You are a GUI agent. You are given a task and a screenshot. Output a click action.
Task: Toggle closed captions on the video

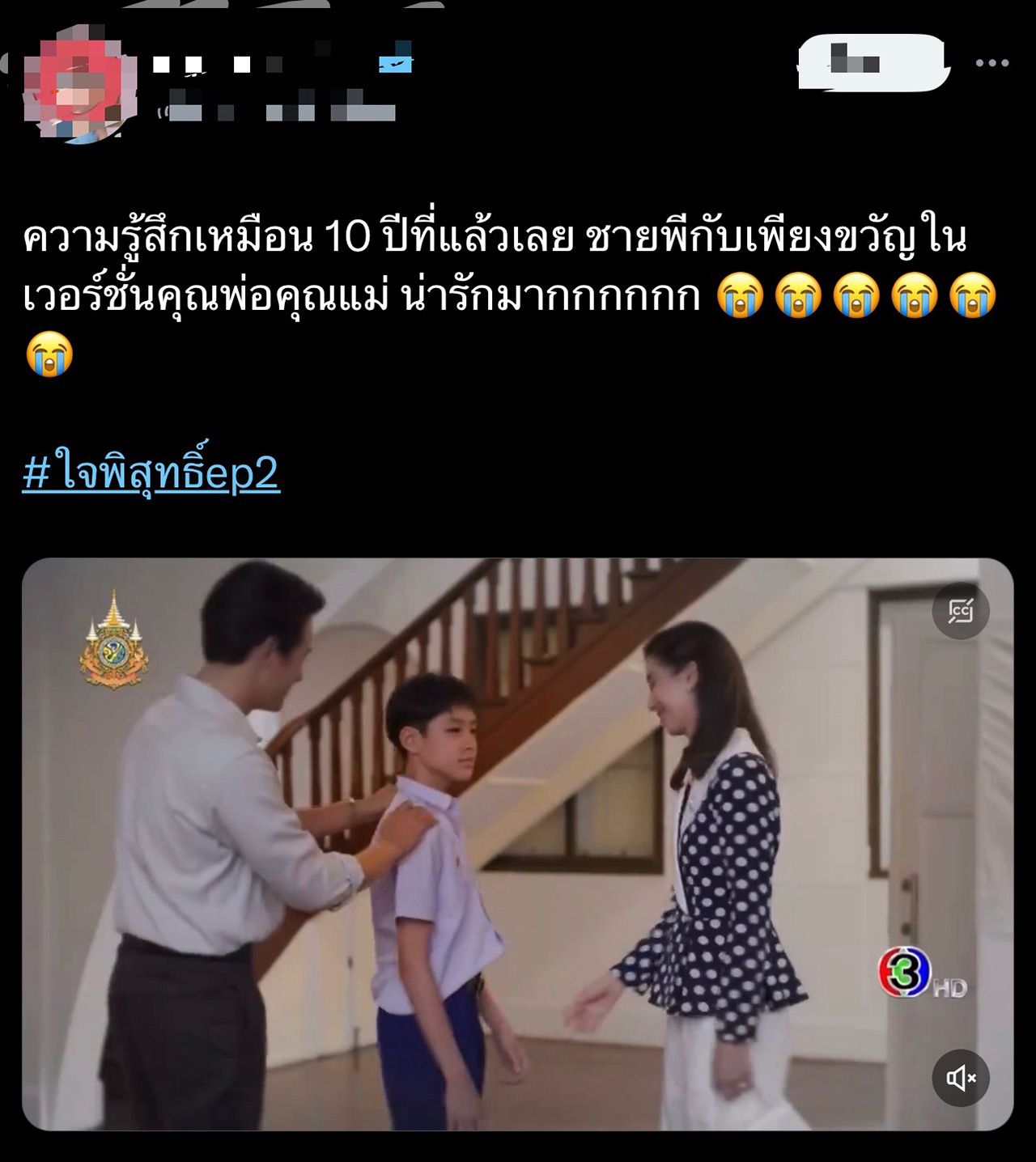click(x=961, y=611)
